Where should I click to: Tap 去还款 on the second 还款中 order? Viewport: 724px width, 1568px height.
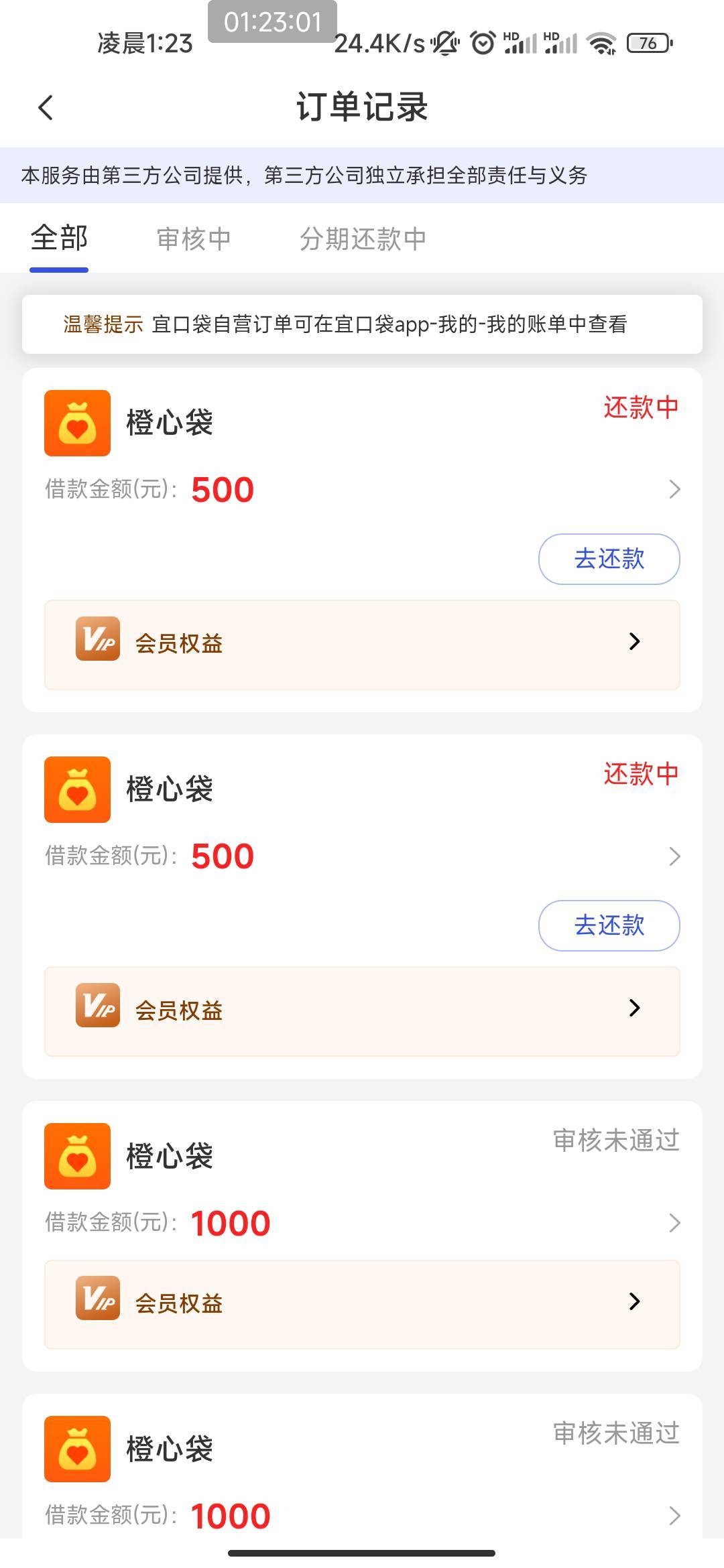click(x=609, y=925)
